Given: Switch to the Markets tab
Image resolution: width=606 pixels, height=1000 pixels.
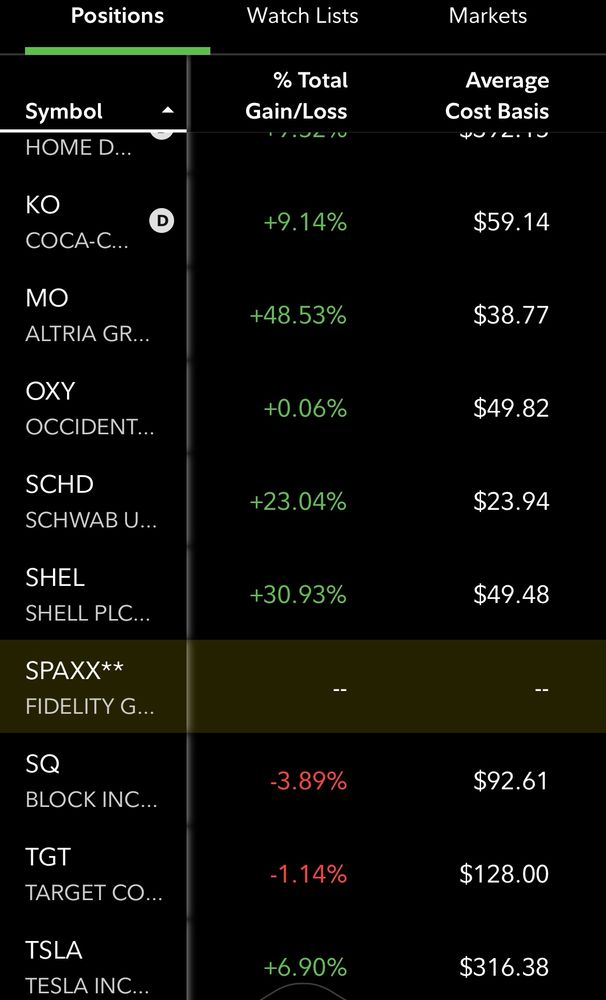Looking at the screenshot, I should 488,16.
